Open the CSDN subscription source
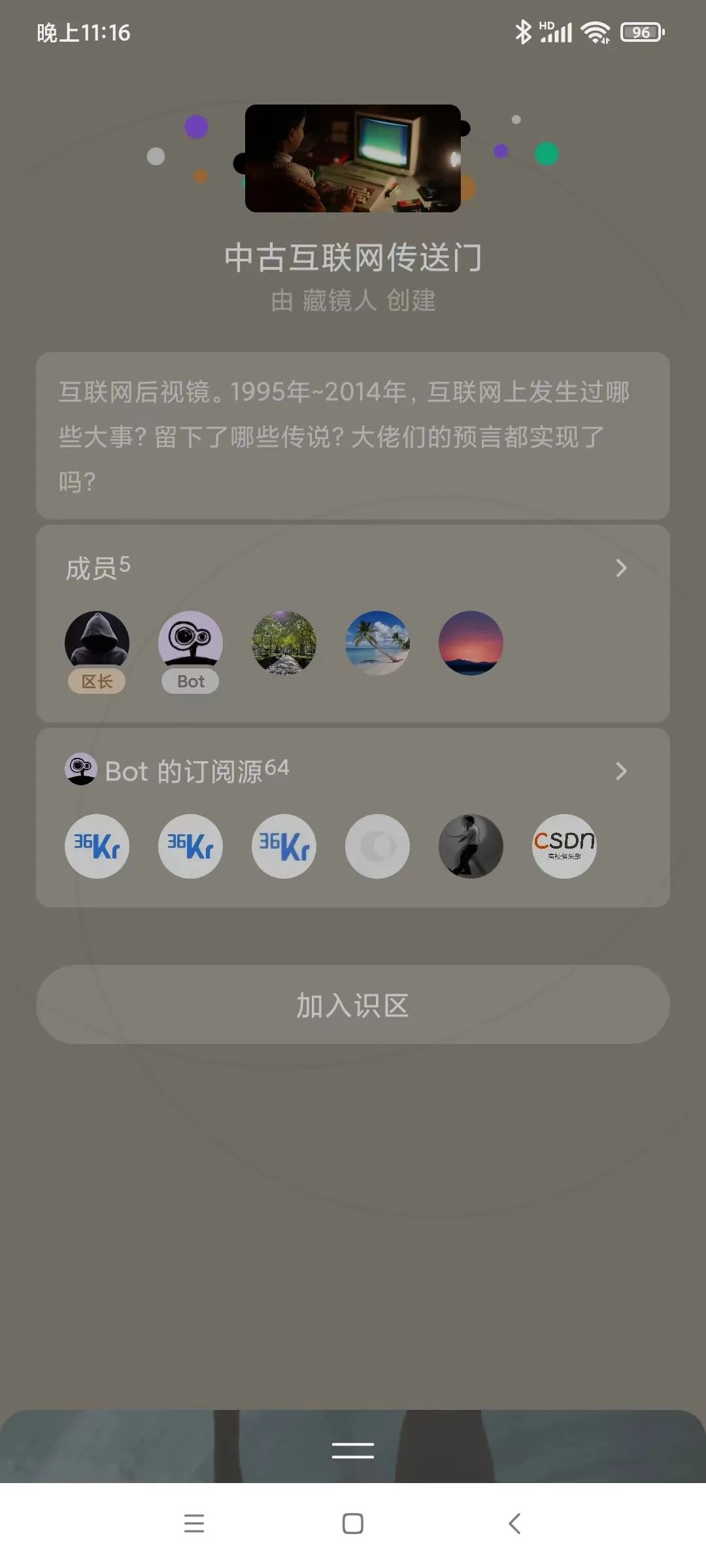This screenshot has width=706, height=1568. [564, 846]
